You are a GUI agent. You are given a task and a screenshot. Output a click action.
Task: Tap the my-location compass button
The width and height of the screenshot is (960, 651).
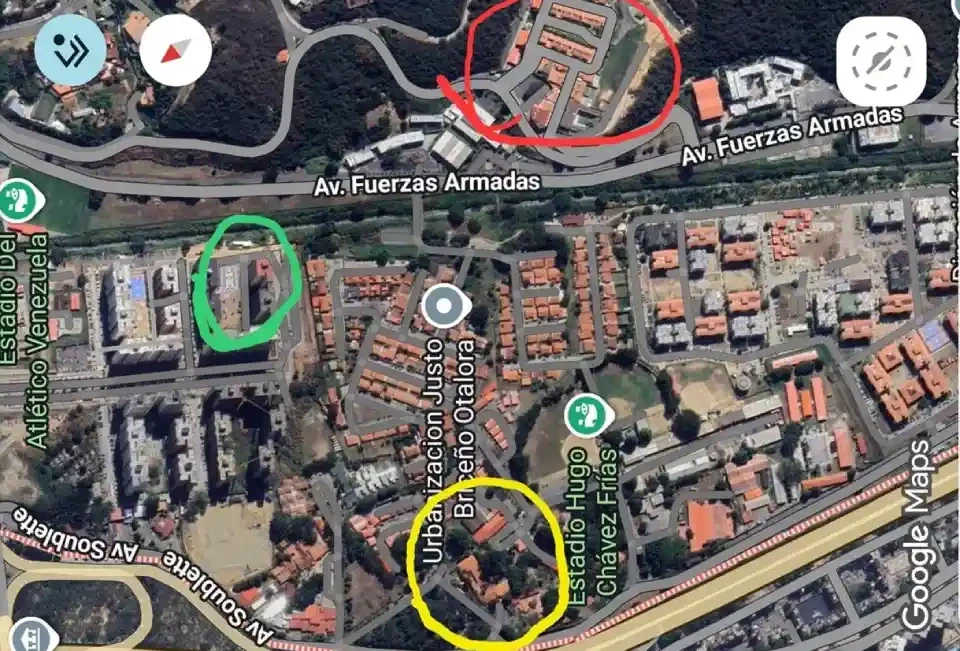[880, 60]
